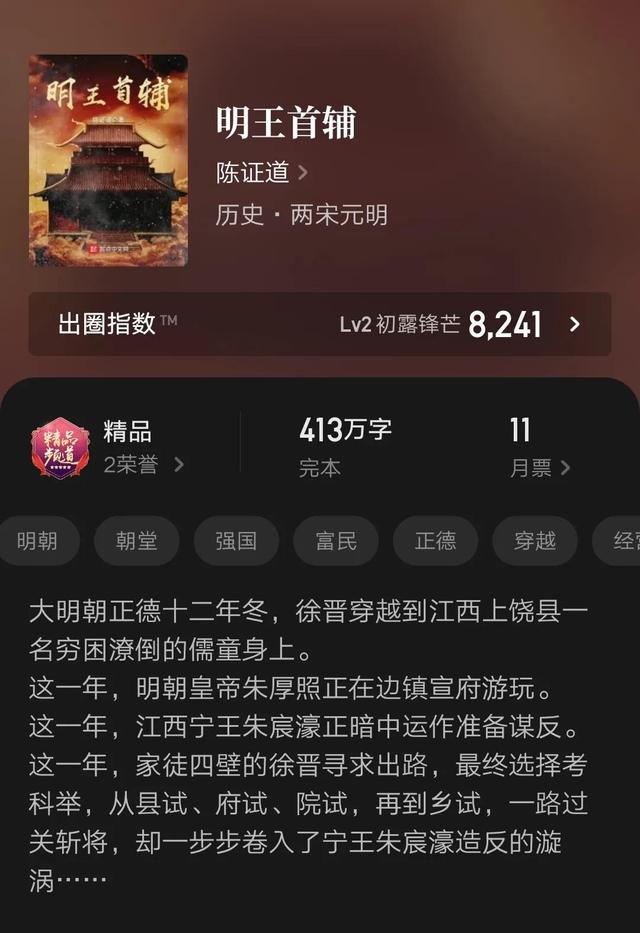Viewport: 640px width, 933px height.
Task: Open the 明王首辅 book cover
Action: pyautogui.click(x=108, y=161)
